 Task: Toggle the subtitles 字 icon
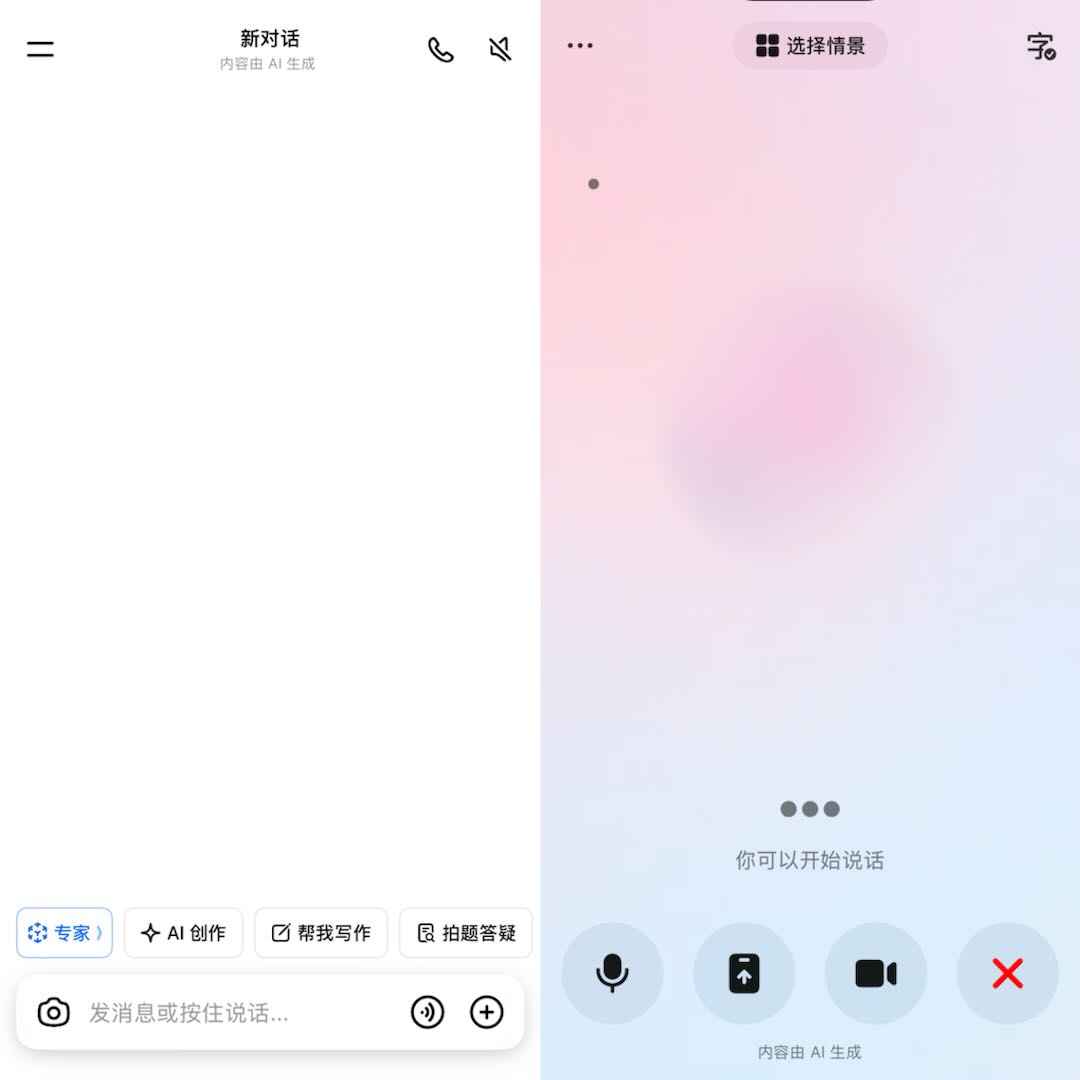[1041, 46]
